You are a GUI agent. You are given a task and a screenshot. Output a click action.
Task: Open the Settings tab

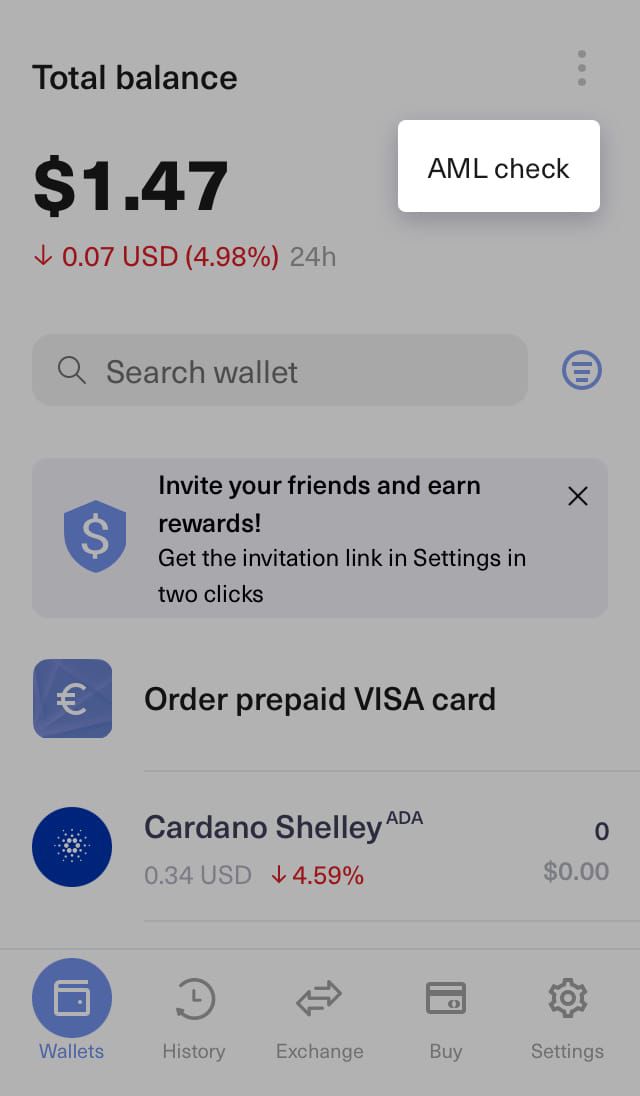567,1019
